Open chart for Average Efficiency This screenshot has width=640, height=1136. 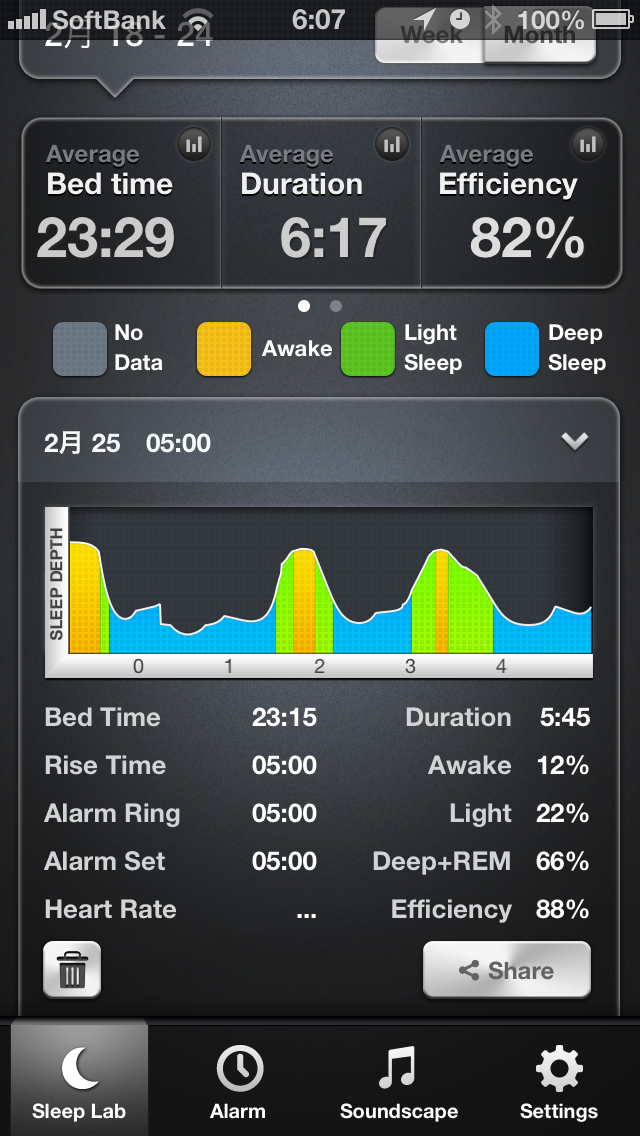[x=589, y=145]
